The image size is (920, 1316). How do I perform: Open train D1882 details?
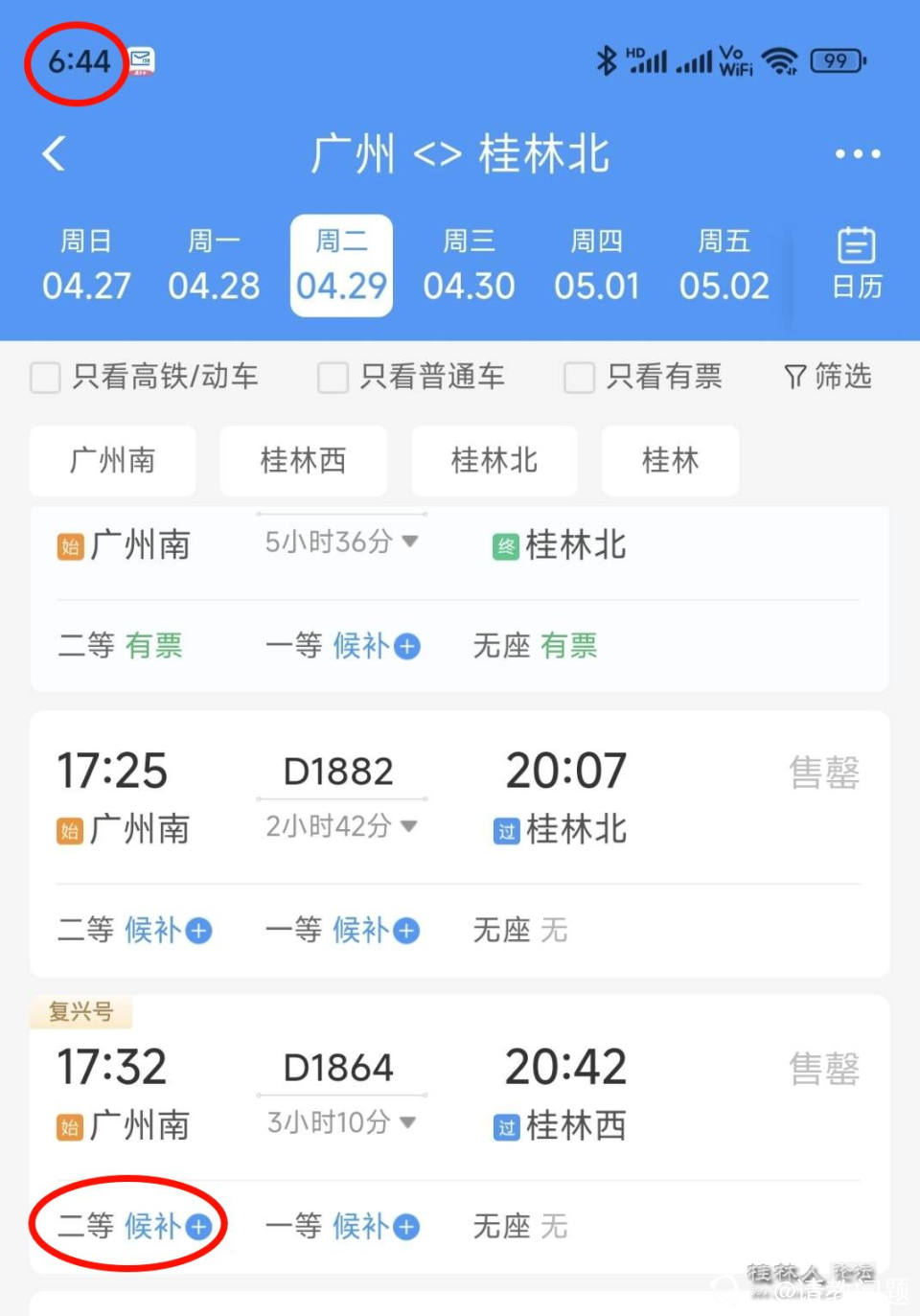point(339,773)
